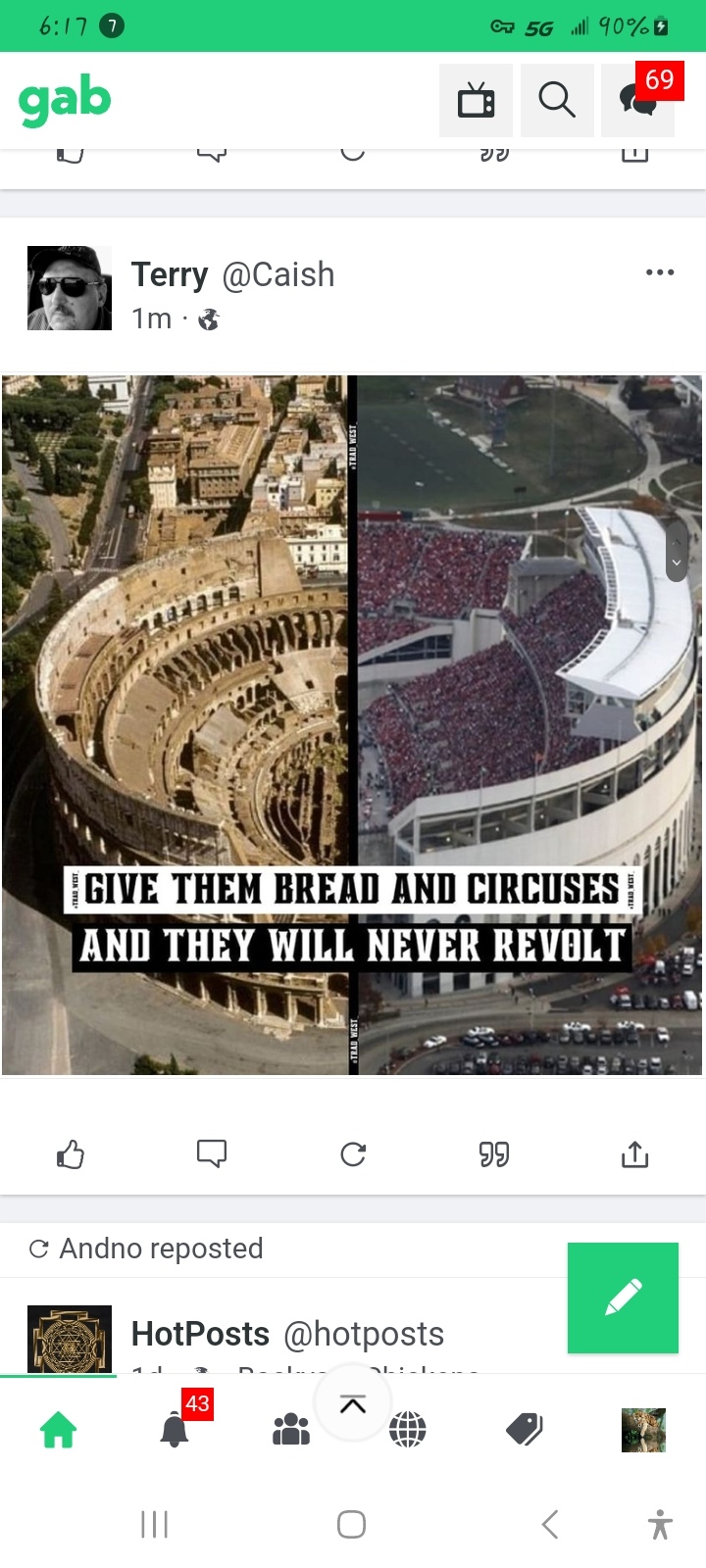706x1568 pixels.
Task: Open the search magnifier
Action: click(x=557, y=100)
